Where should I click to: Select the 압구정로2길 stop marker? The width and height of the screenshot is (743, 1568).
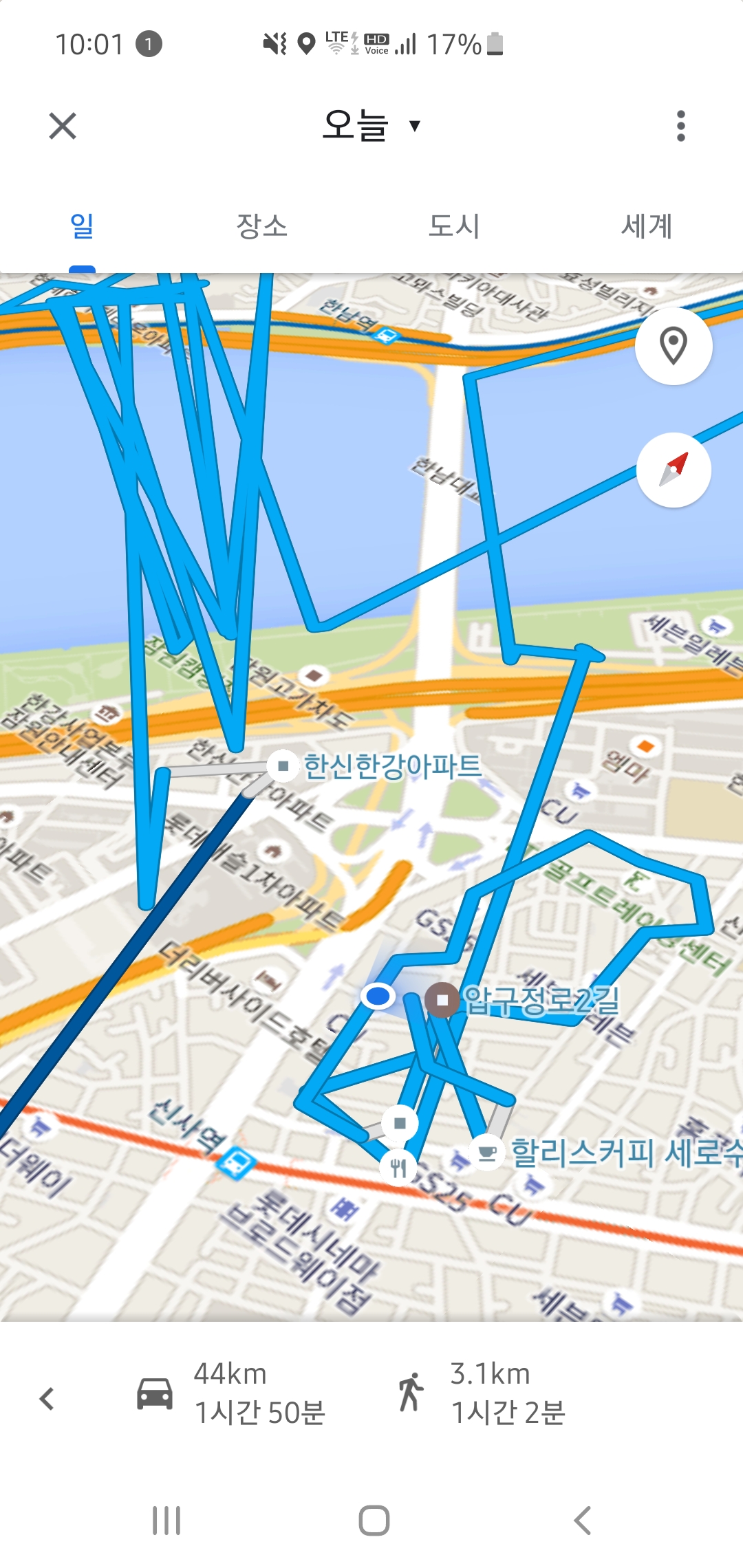pos(442,999)
